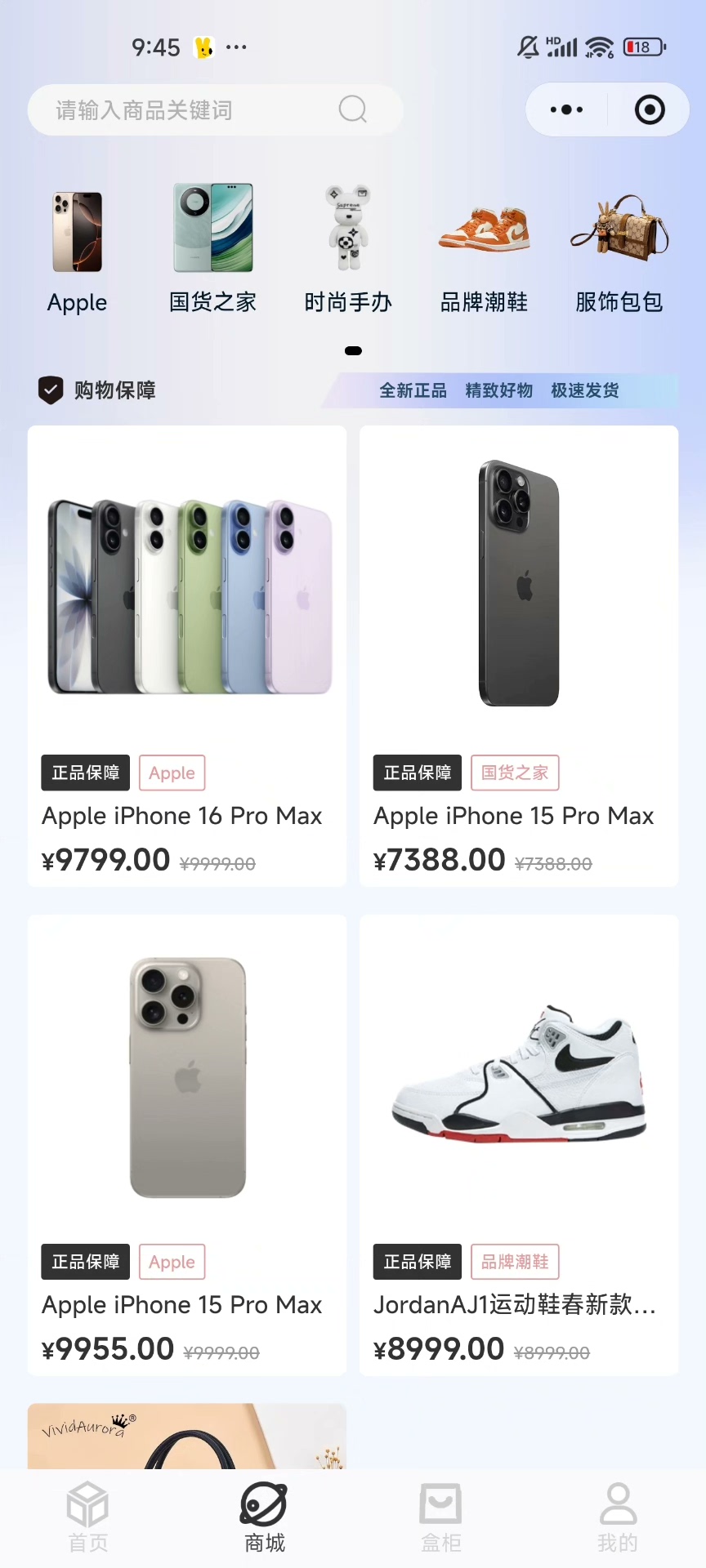View the iPhone 15 Pro Max priced ¥7388.00
Screen dimensions: 706x1568
[x=519, y=655]
